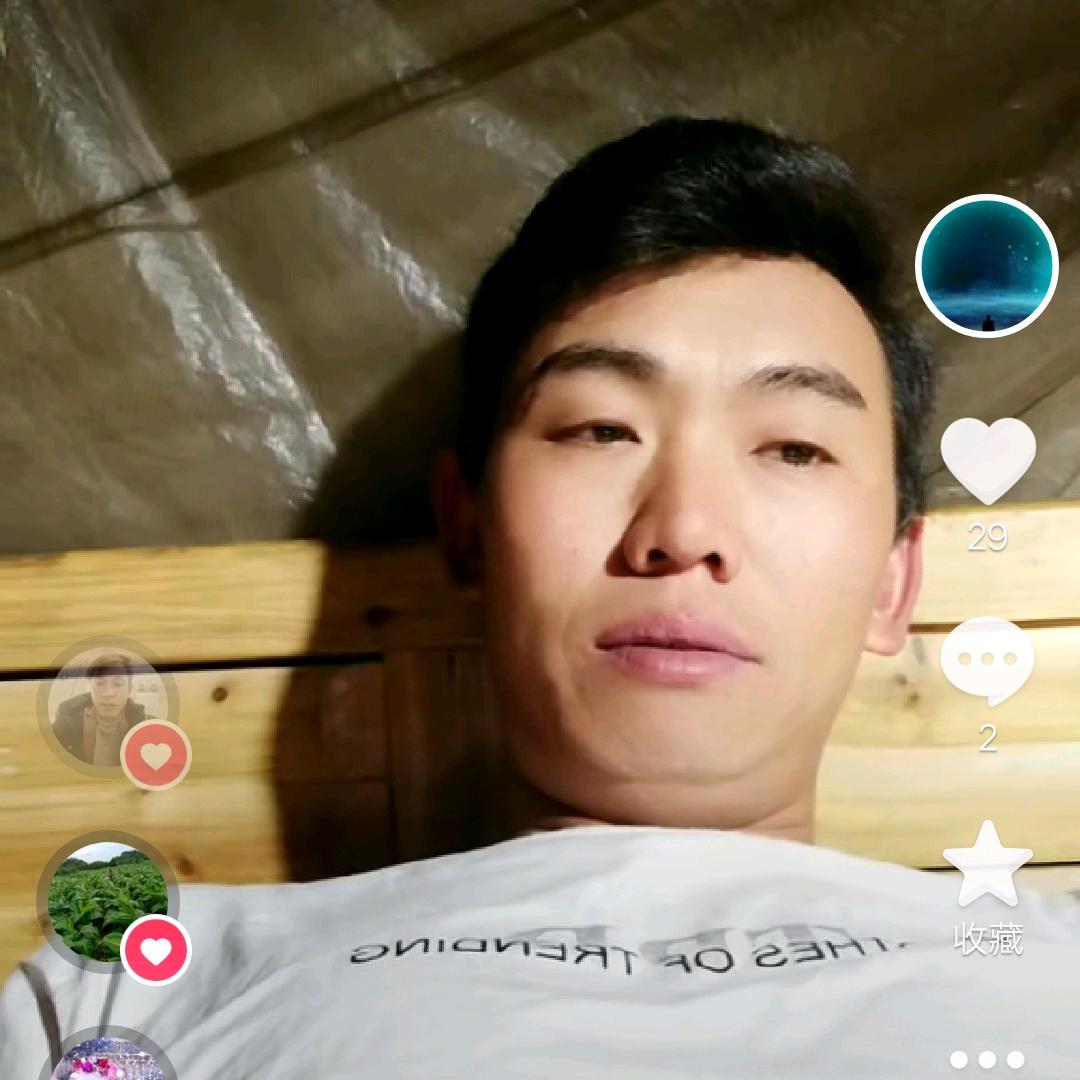Image resolution: width=1080 pixels, height=1080 pixels.
Task: Open the man-in-jacket liker avatar
Action: click(108, 707)
